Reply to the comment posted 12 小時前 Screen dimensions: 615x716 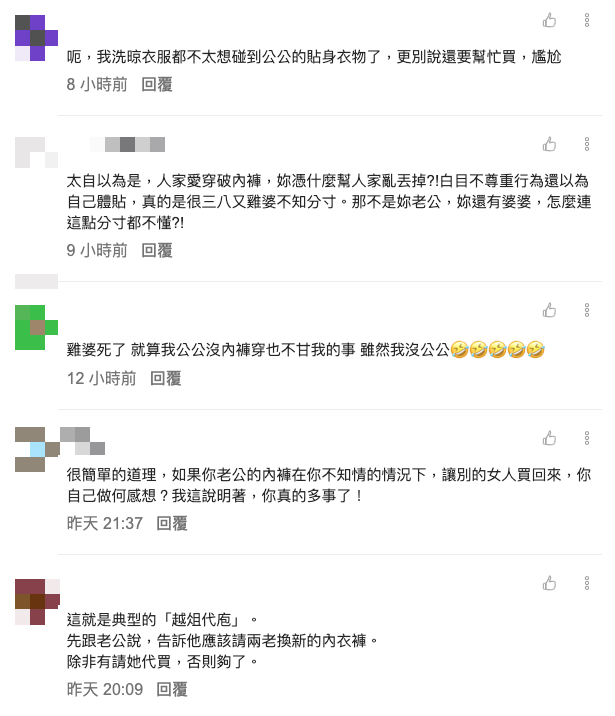[x=166, y=378]
